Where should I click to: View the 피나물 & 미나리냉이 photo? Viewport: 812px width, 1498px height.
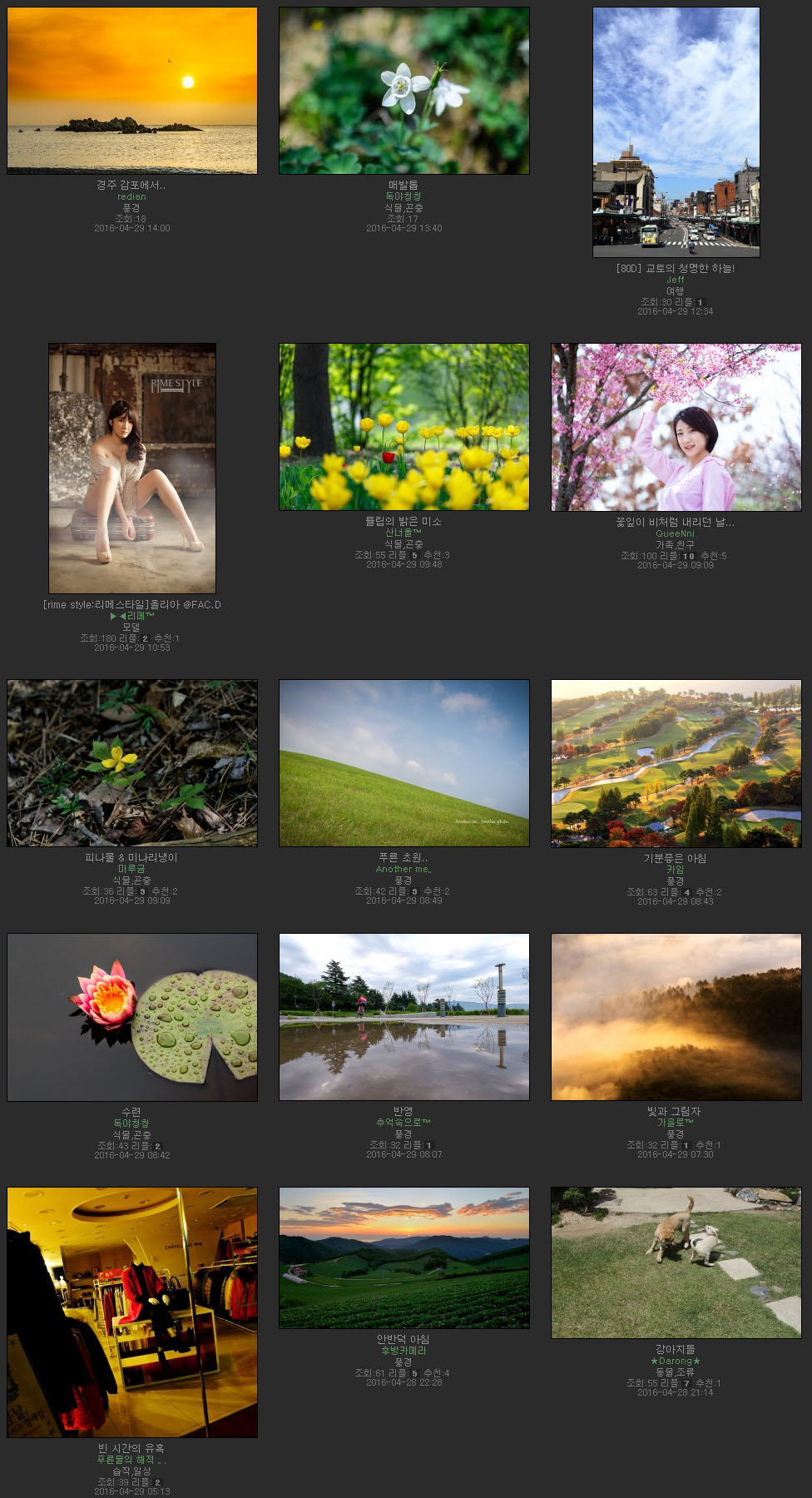click(x=132, y=763)
